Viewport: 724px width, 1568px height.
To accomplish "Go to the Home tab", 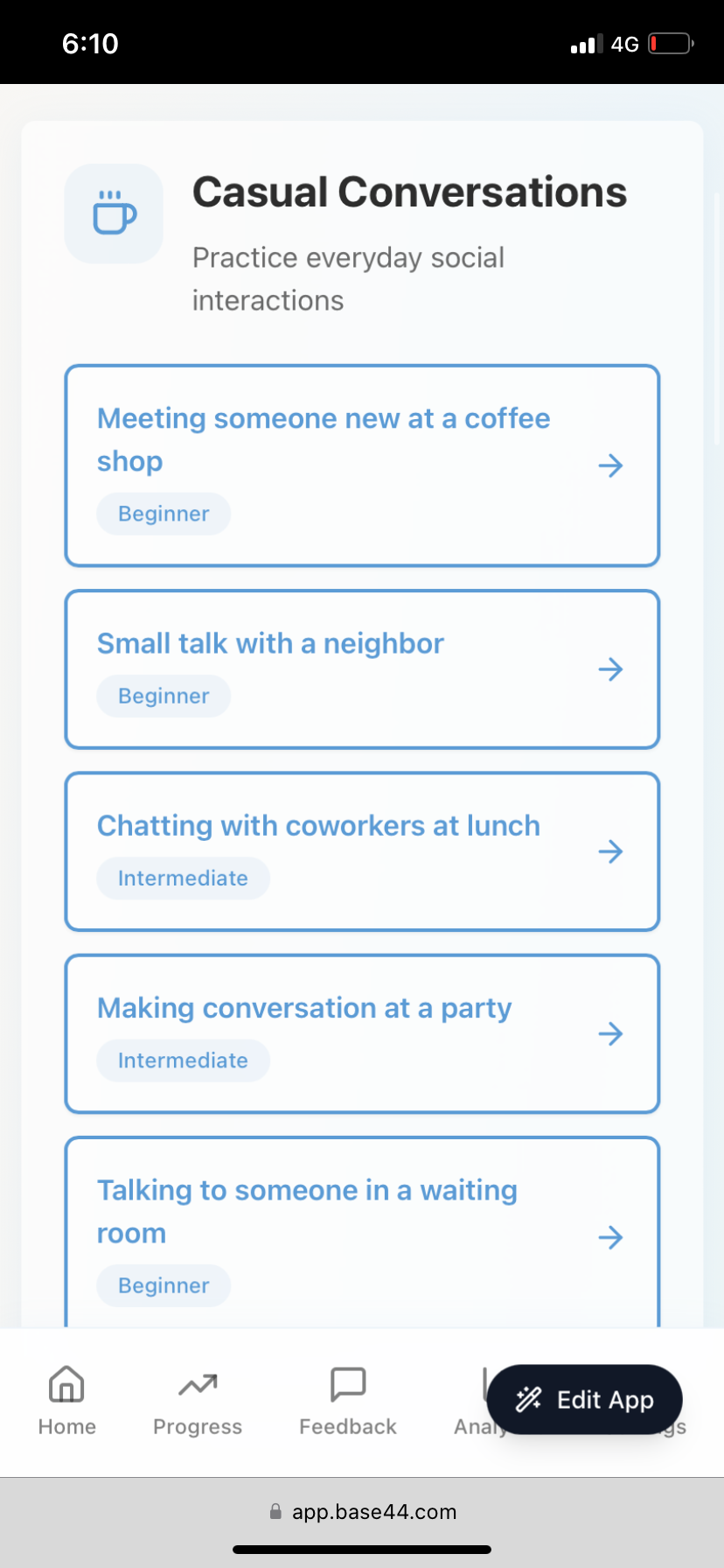I will click(x=67, y=1401).
